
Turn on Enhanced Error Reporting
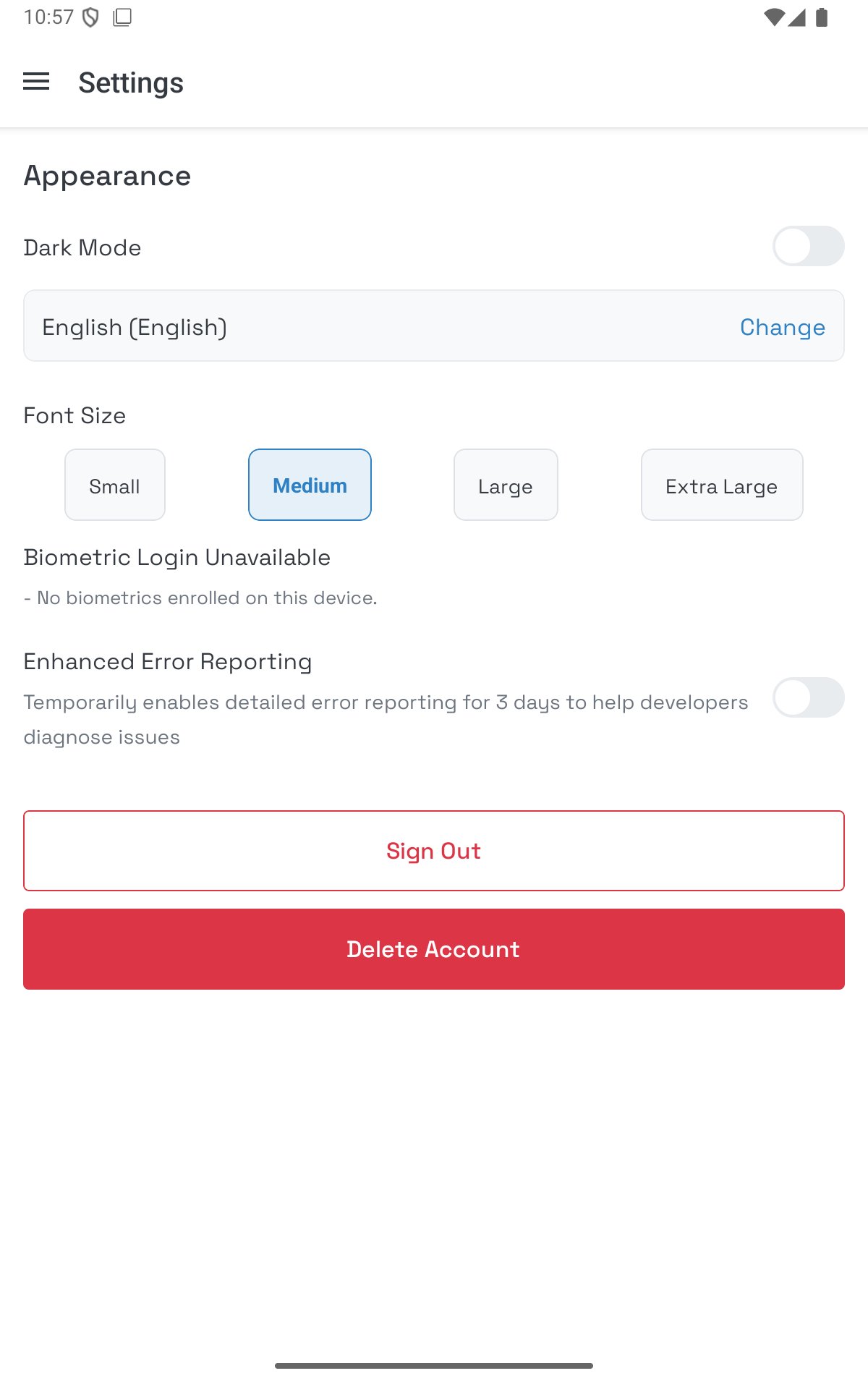pos(808,697)
